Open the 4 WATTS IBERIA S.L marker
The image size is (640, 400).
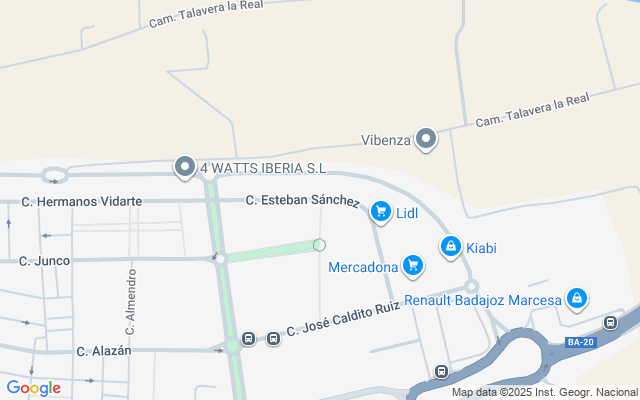click(184, 167)
